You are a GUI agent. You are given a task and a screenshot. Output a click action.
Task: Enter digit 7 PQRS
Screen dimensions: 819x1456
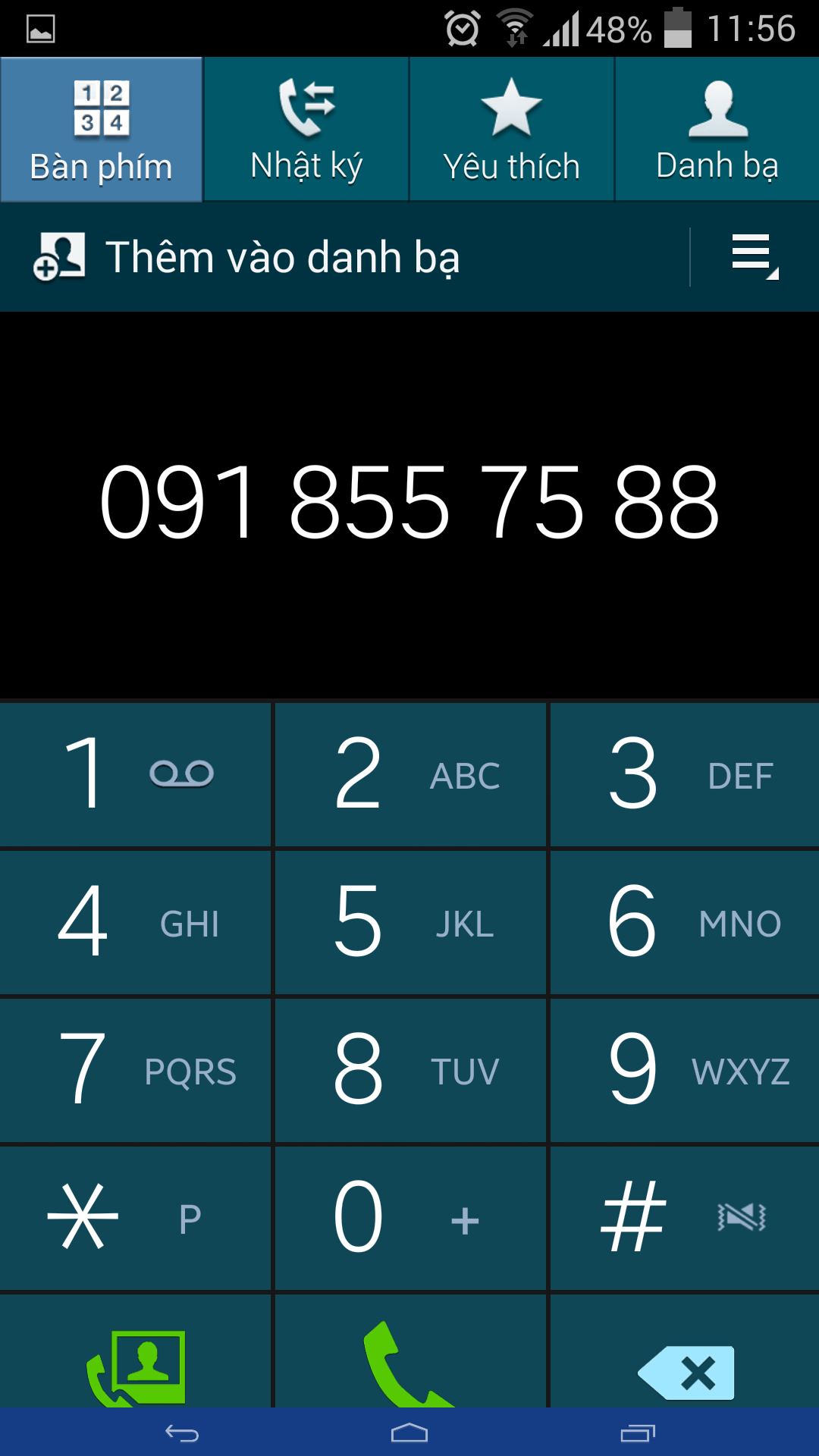[x=135, y=1070]
